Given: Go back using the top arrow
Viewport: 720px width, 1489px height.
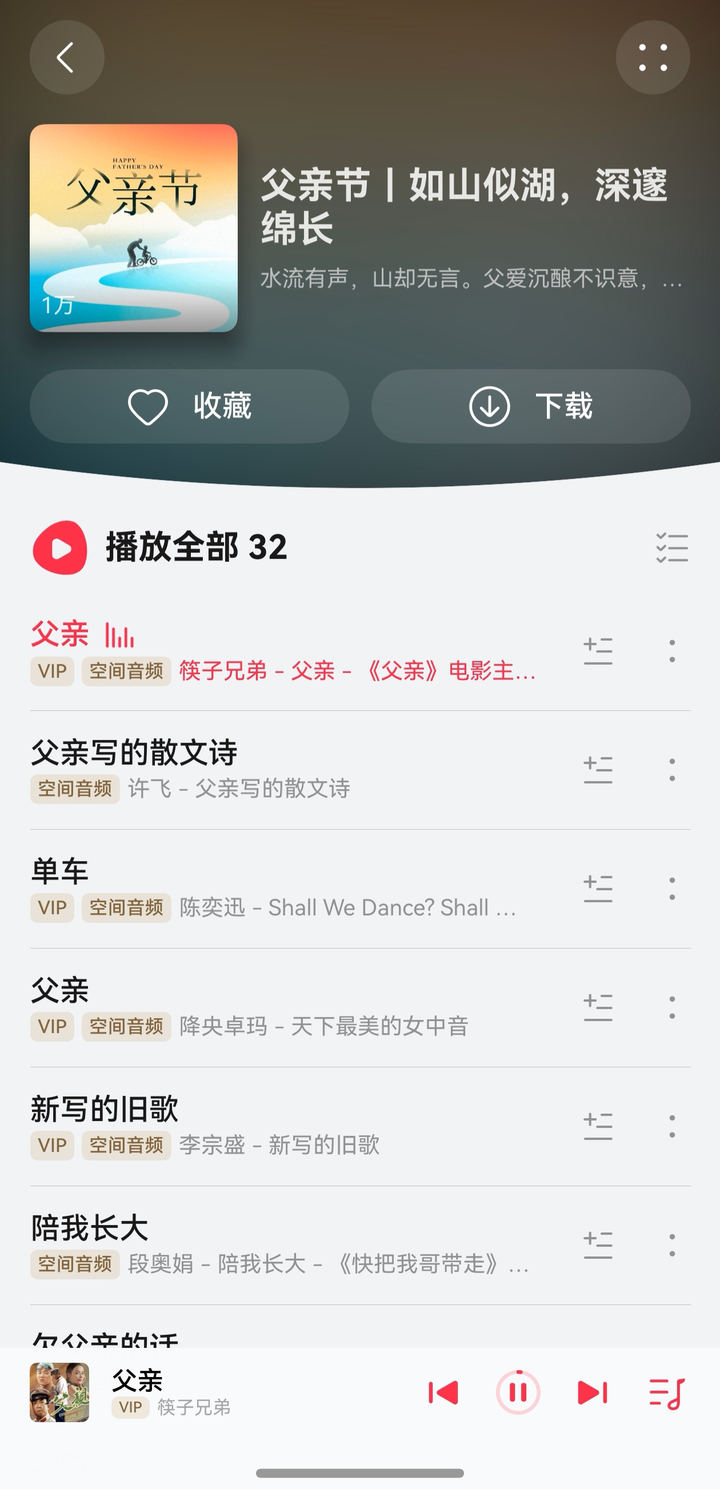Looking at the screenshot, I should tap(66, 58).
